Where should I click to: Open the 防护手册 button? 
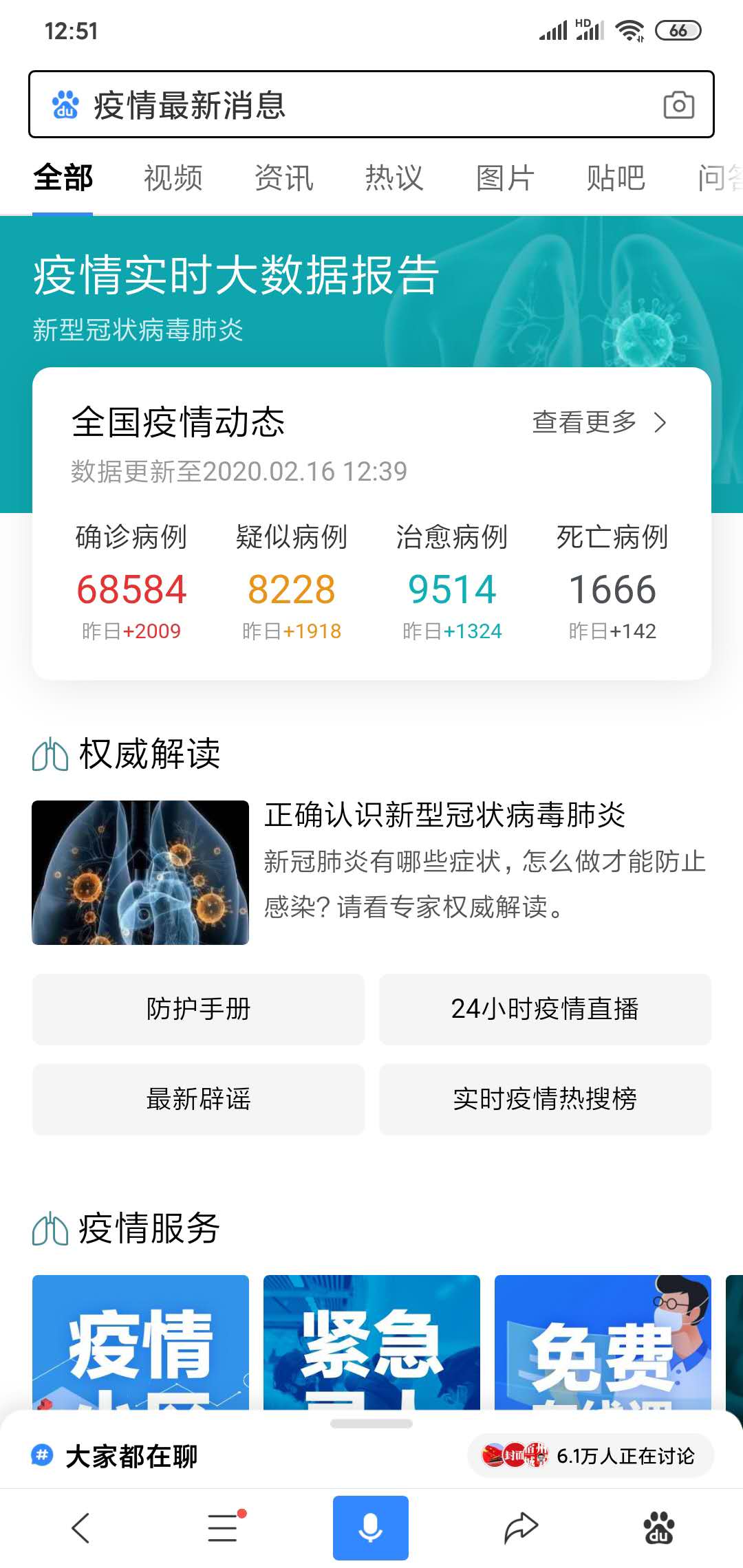click(198, 1009)
